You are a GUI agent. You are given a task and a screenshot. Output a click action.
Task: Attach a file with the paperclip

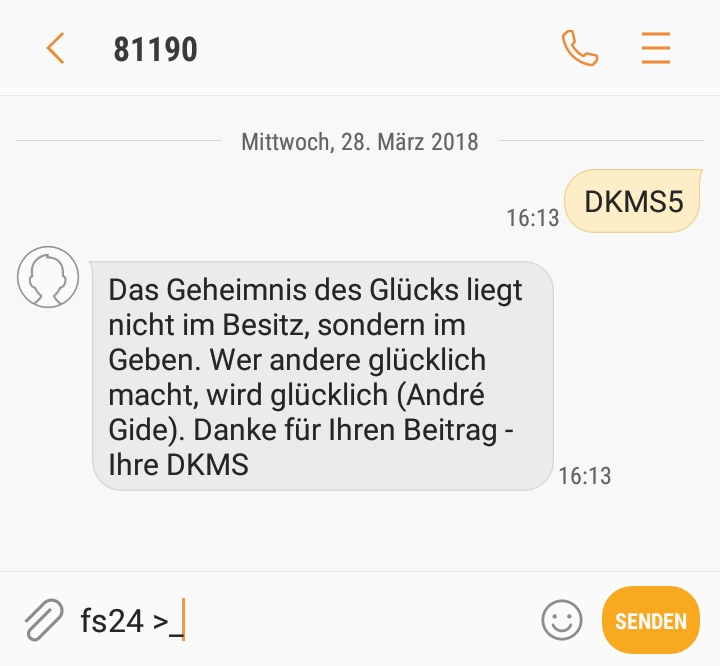[x=44, y=620]
